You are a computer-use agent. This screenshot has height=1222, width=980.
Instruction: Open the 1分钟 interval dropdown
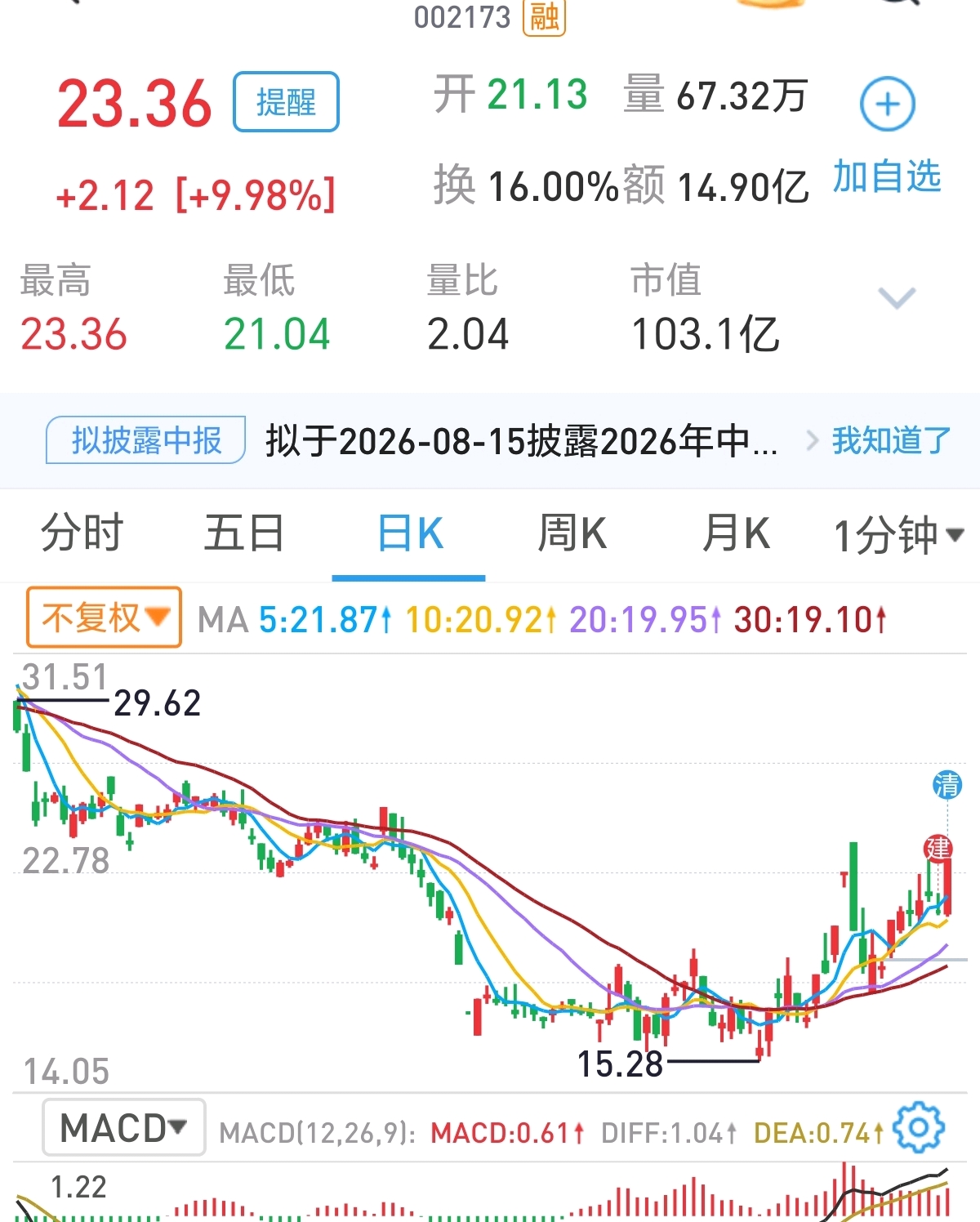tap(898, 536)
